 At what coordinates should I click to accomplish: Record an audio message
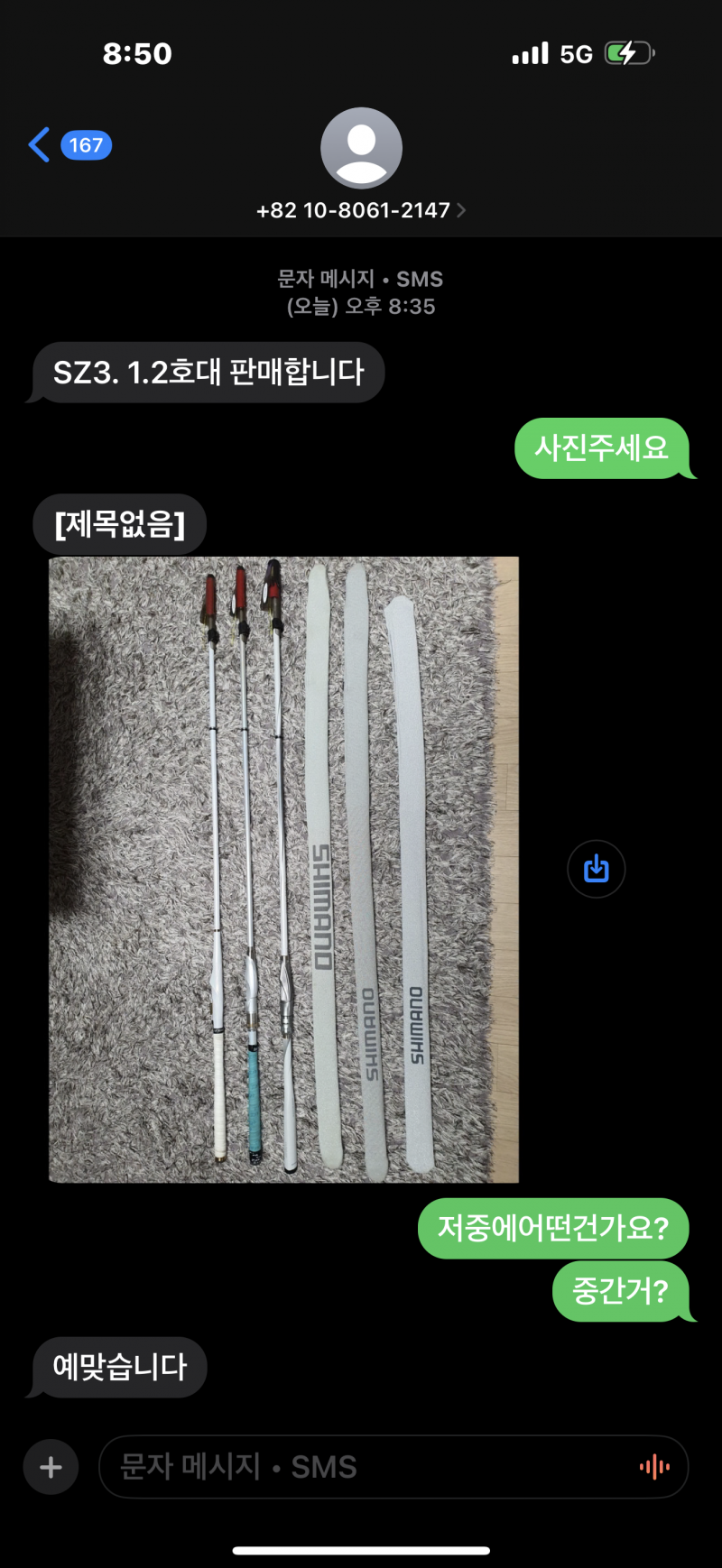(x=654, y=1467)
